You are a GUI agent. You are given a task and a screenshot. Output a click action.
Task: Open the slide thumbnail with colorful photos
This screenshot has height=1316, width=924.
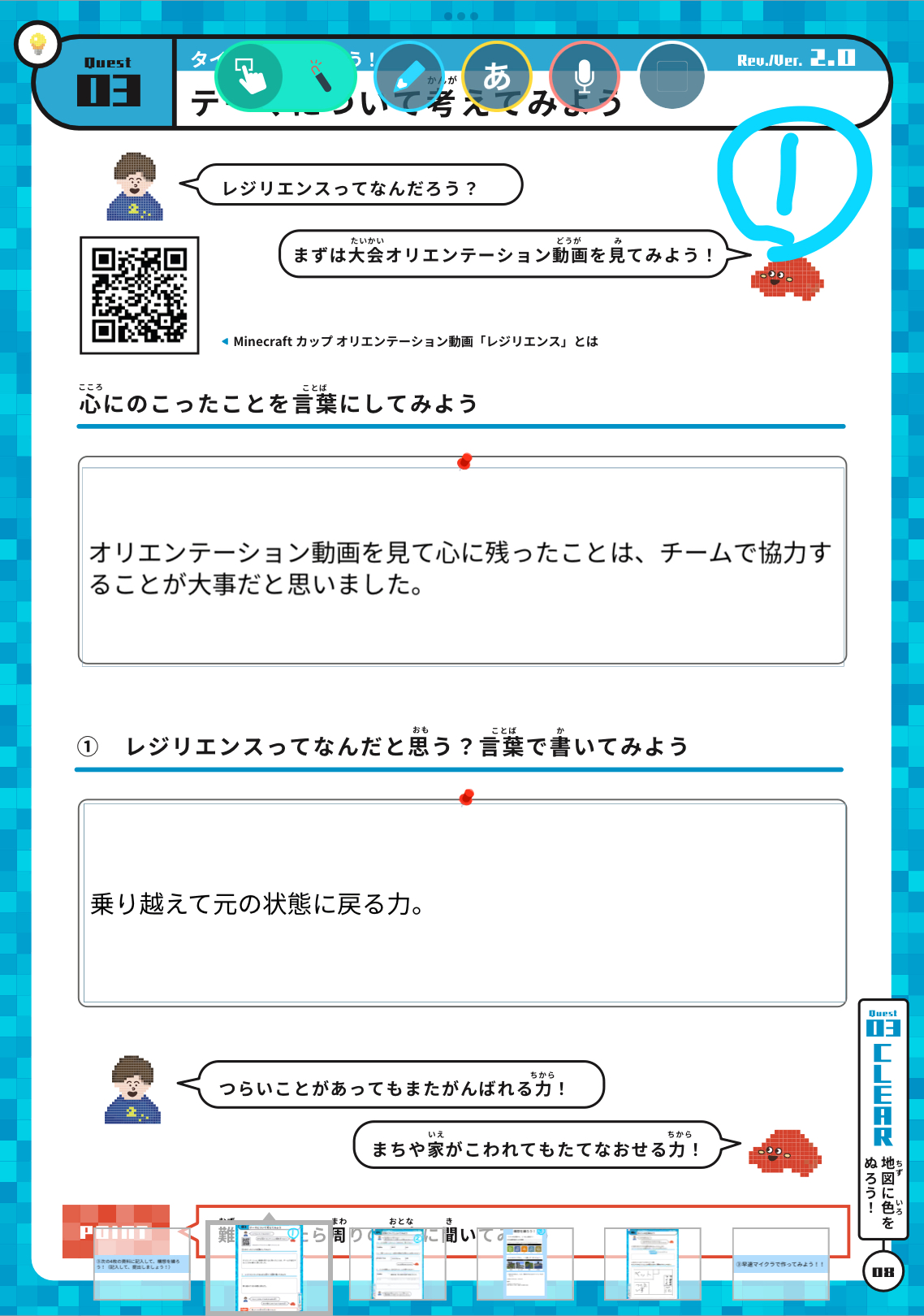click(x=525, y=1264)
